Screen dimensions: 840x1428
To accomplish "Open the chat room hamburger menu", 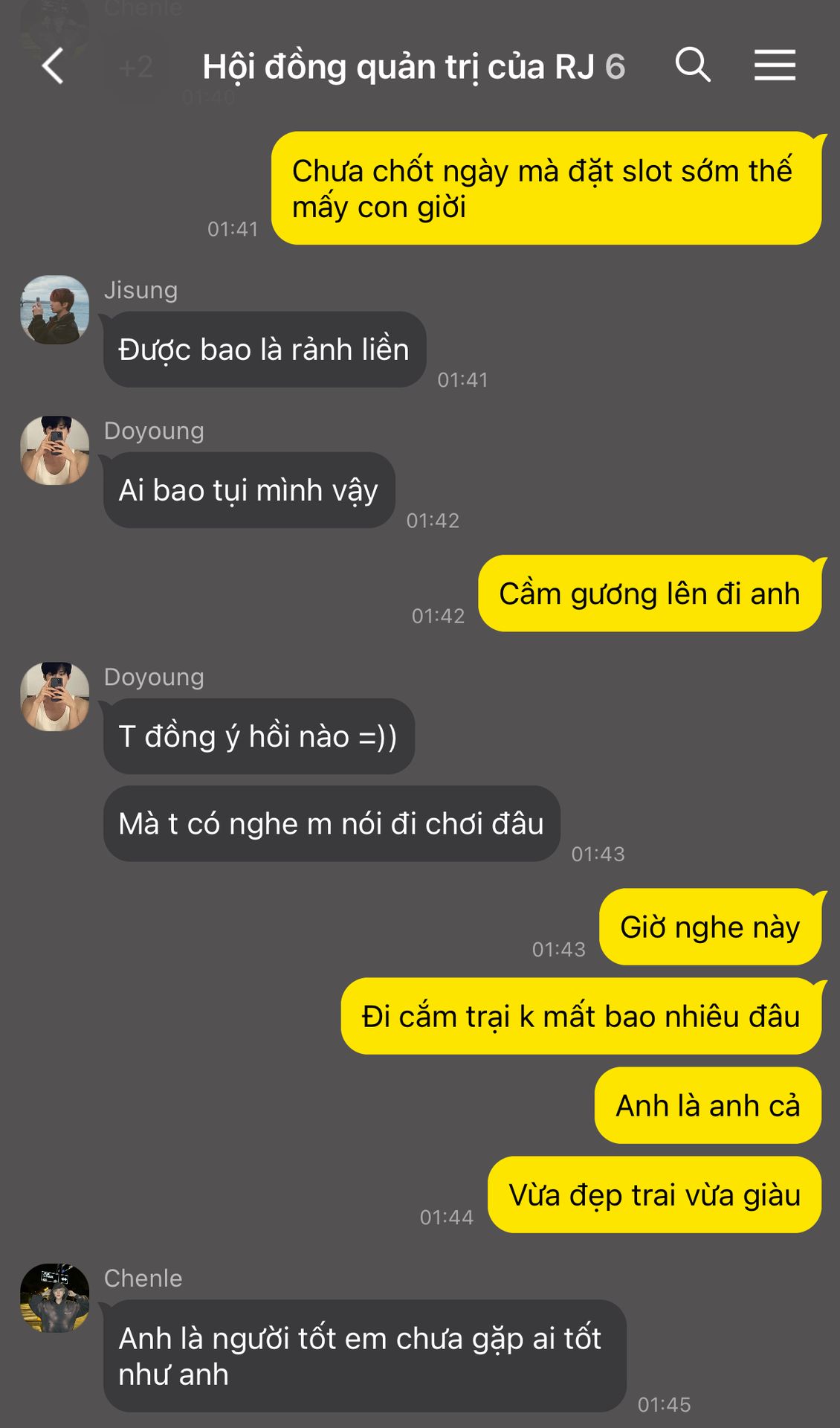I will click(775, 65).
